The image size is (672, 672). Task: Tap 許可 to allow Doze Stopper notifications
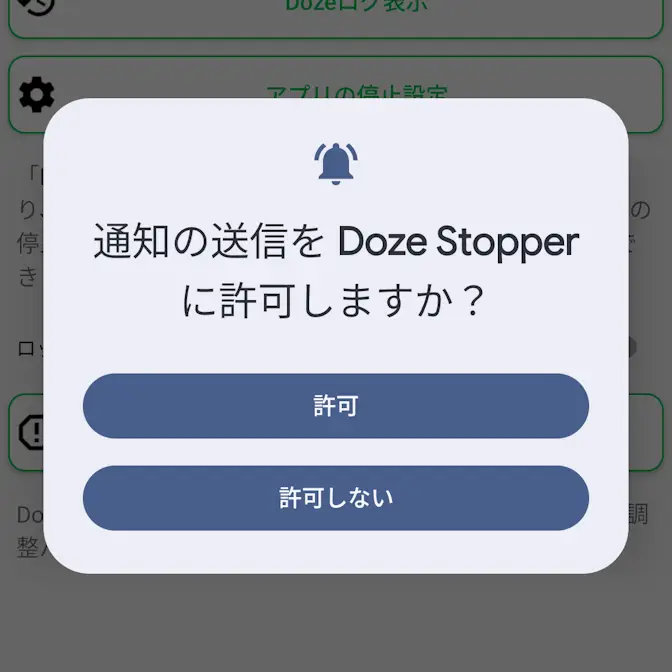[x=336, y=406]
